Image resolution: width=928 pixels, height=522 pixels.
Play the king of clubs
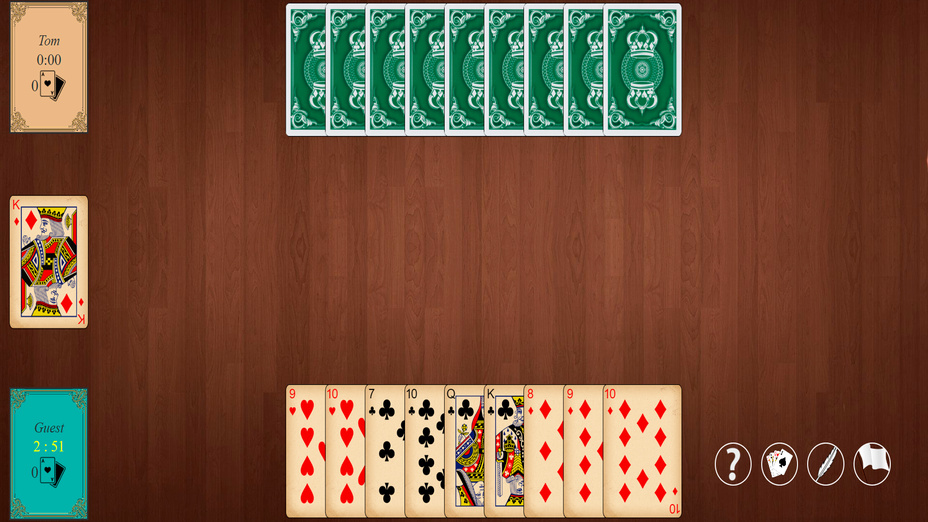(504, 450)
